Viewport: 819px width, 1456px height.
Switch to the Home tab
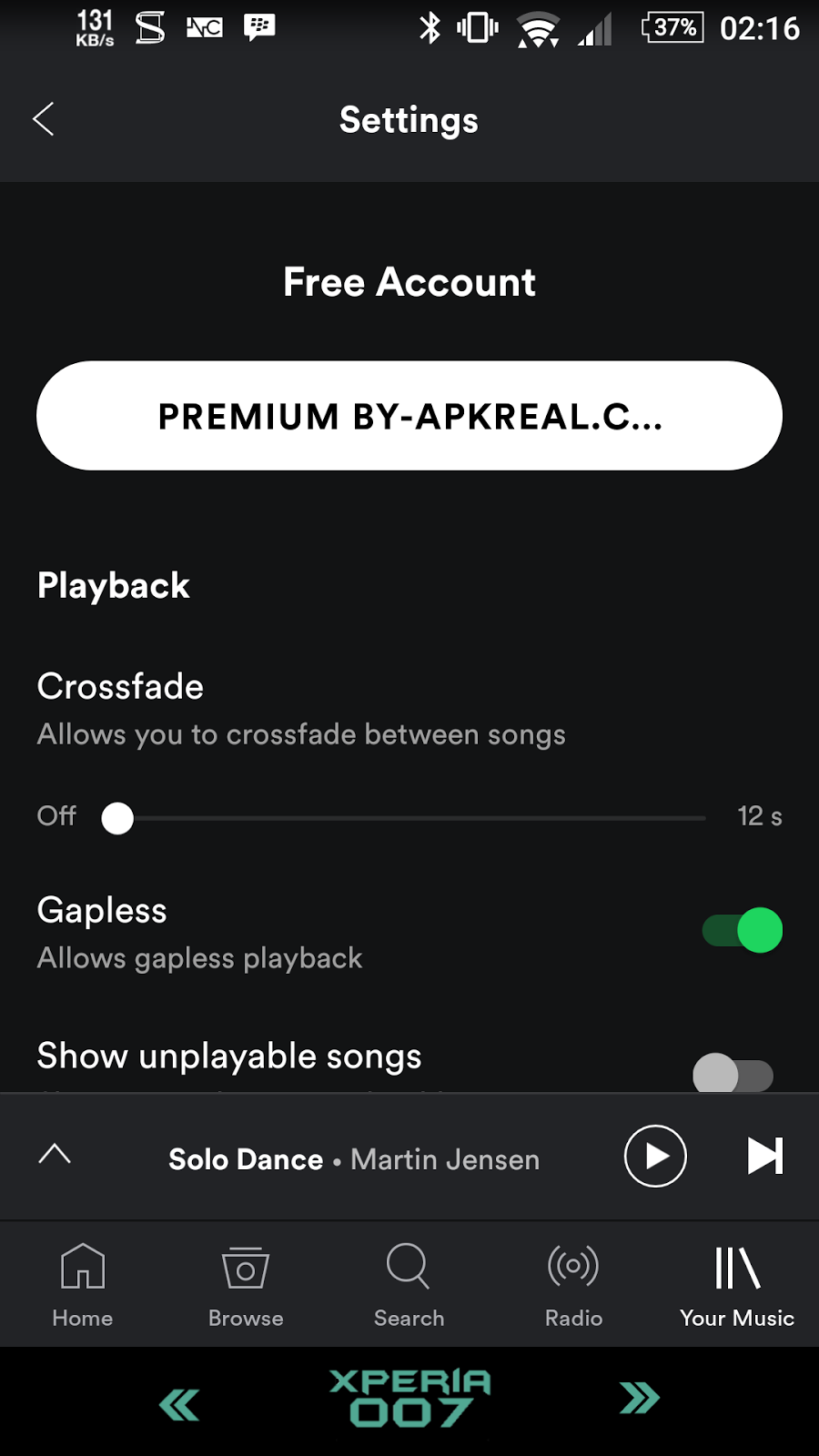point(82,1285)
